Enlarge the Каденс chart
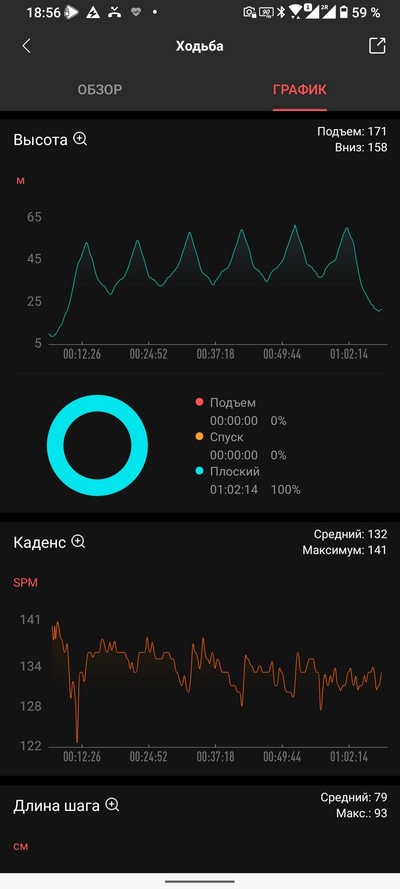This screenshot has width=400, height=889. point(78,542)
